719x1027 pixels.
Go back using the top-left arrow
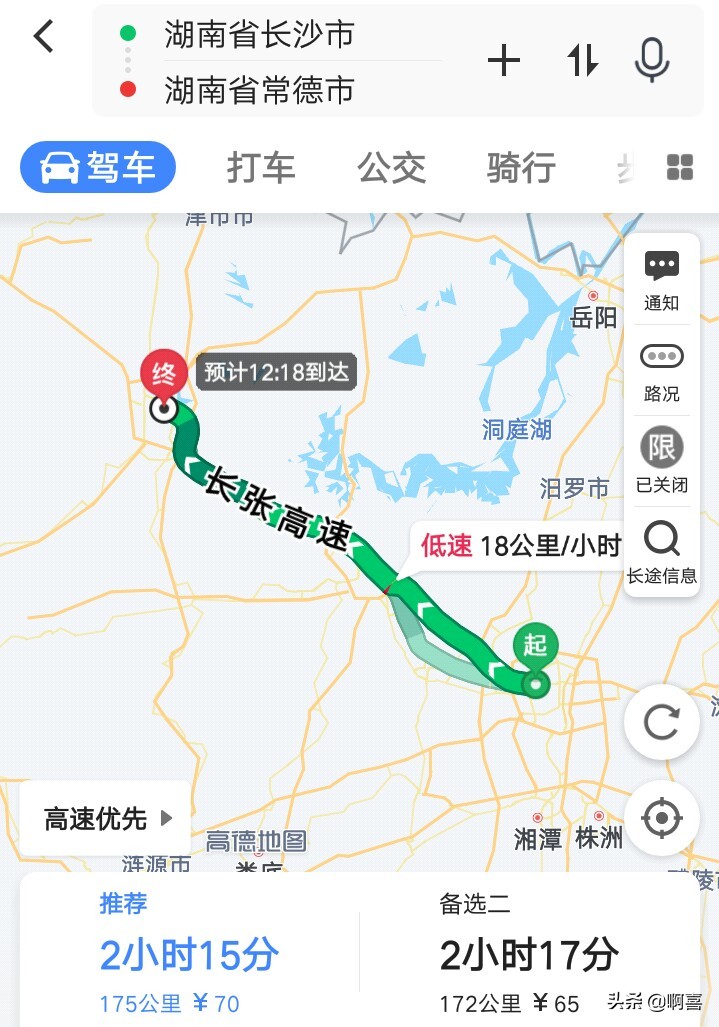[43, 37]
